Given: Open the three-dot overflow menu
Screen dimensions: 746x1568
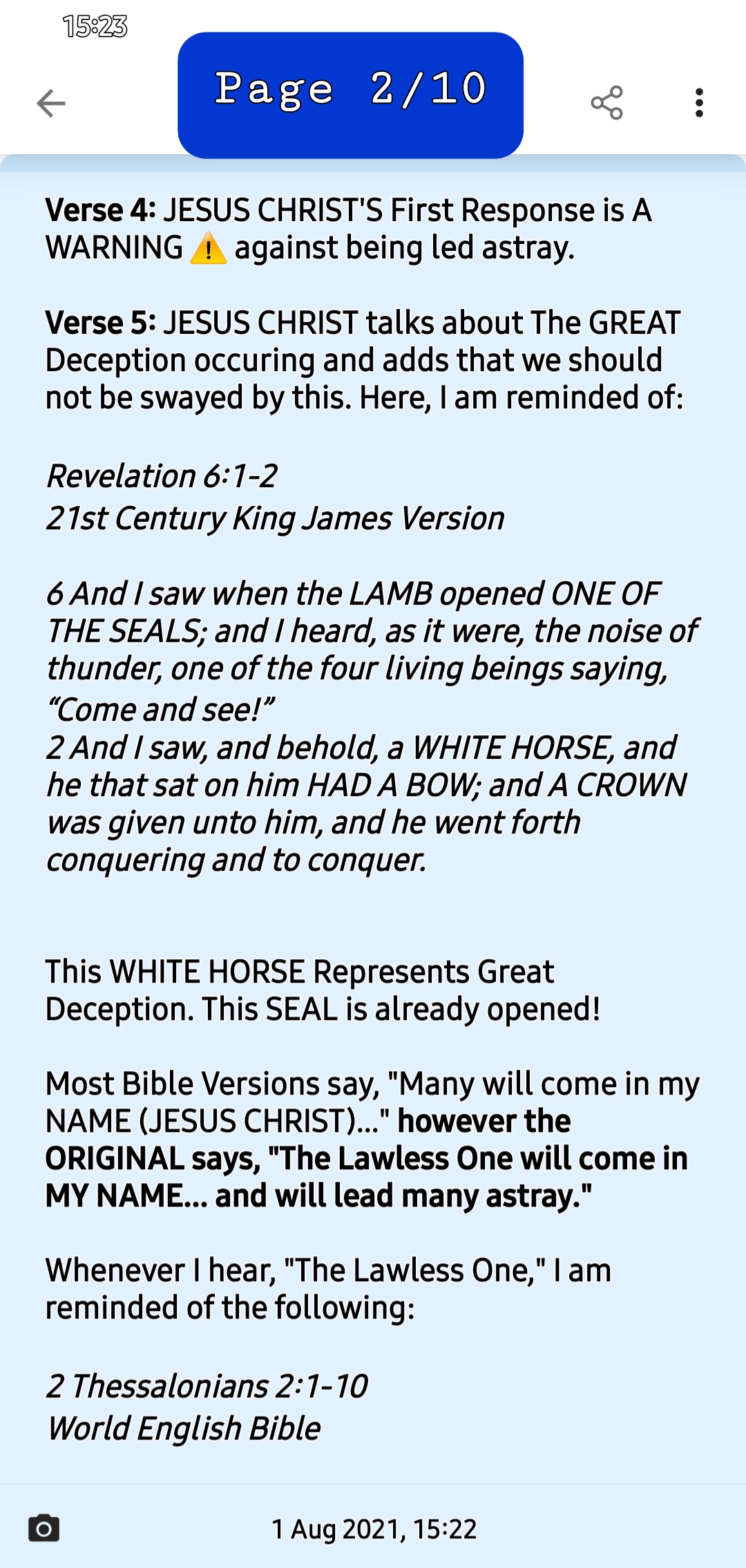Looking at the screenshot, I should pyautogui.click(x=699, y=103).
